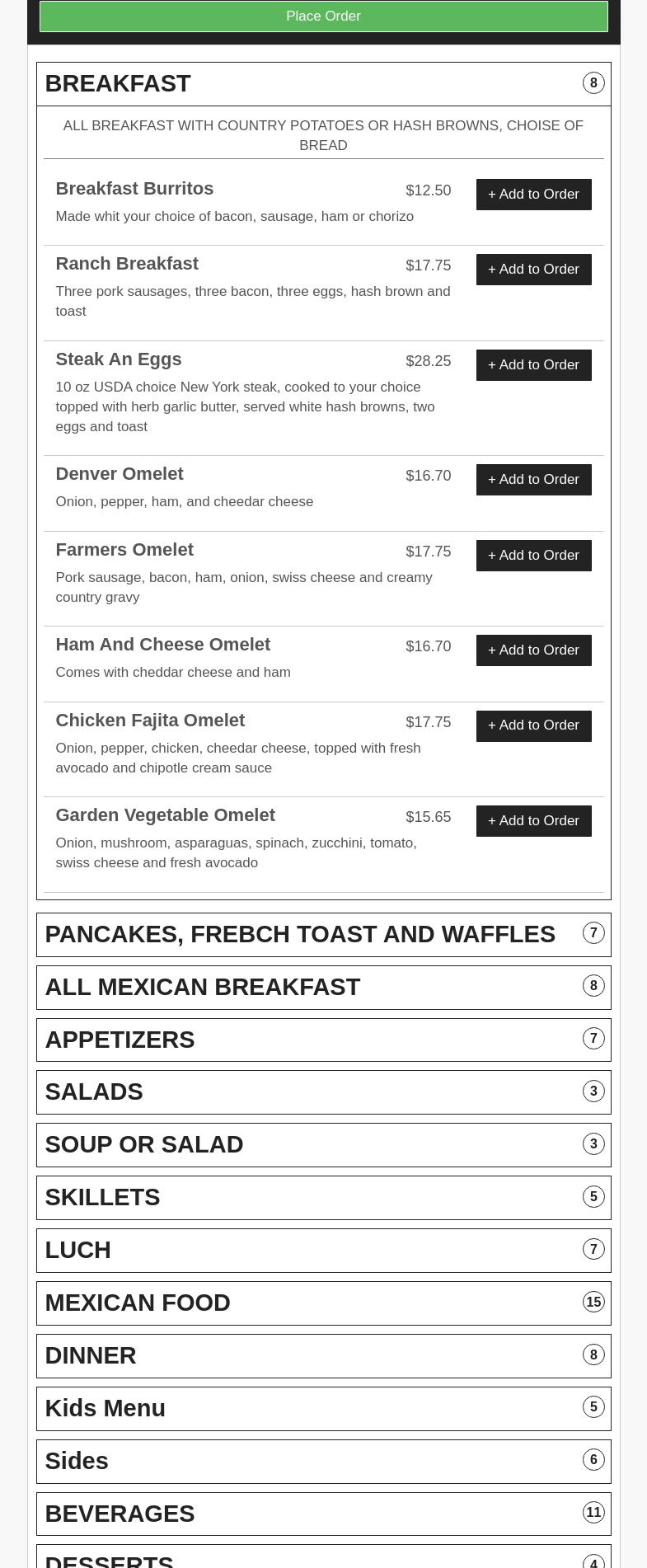Add Chicken Fajita Omelet to the order
This screenshot has width=647, height=1568.
point(533,725)
